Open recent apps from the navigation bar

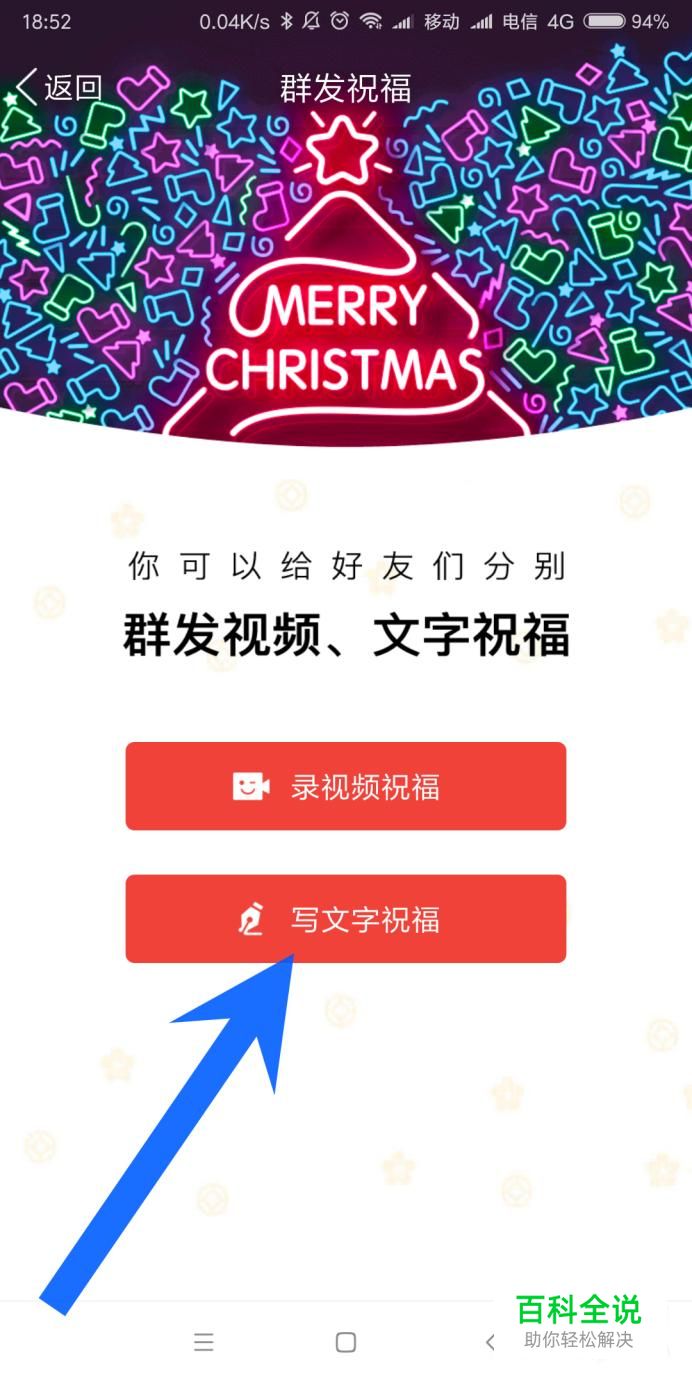(x=204, y=1342)
